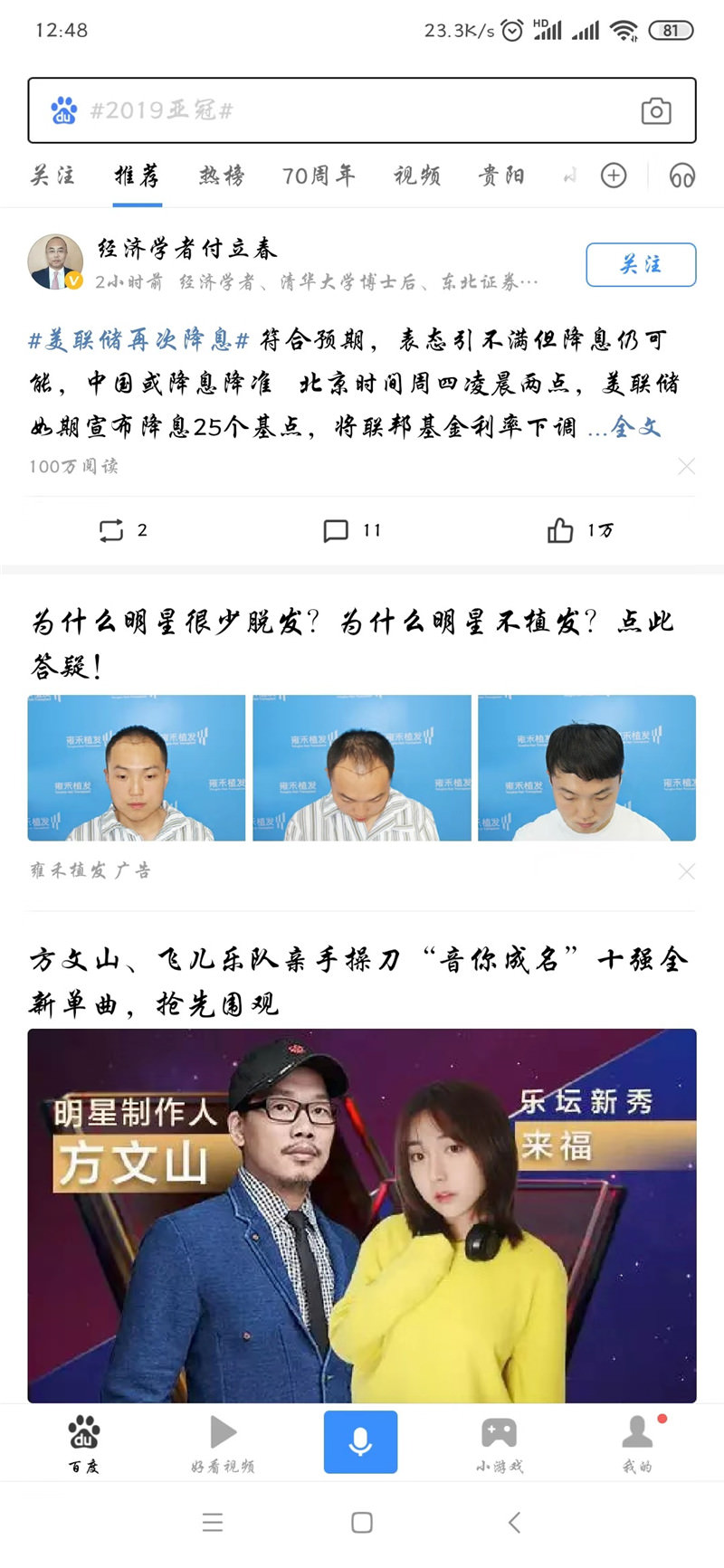
Task: Switch to the 视频 tab
Action: click(417, 176)
